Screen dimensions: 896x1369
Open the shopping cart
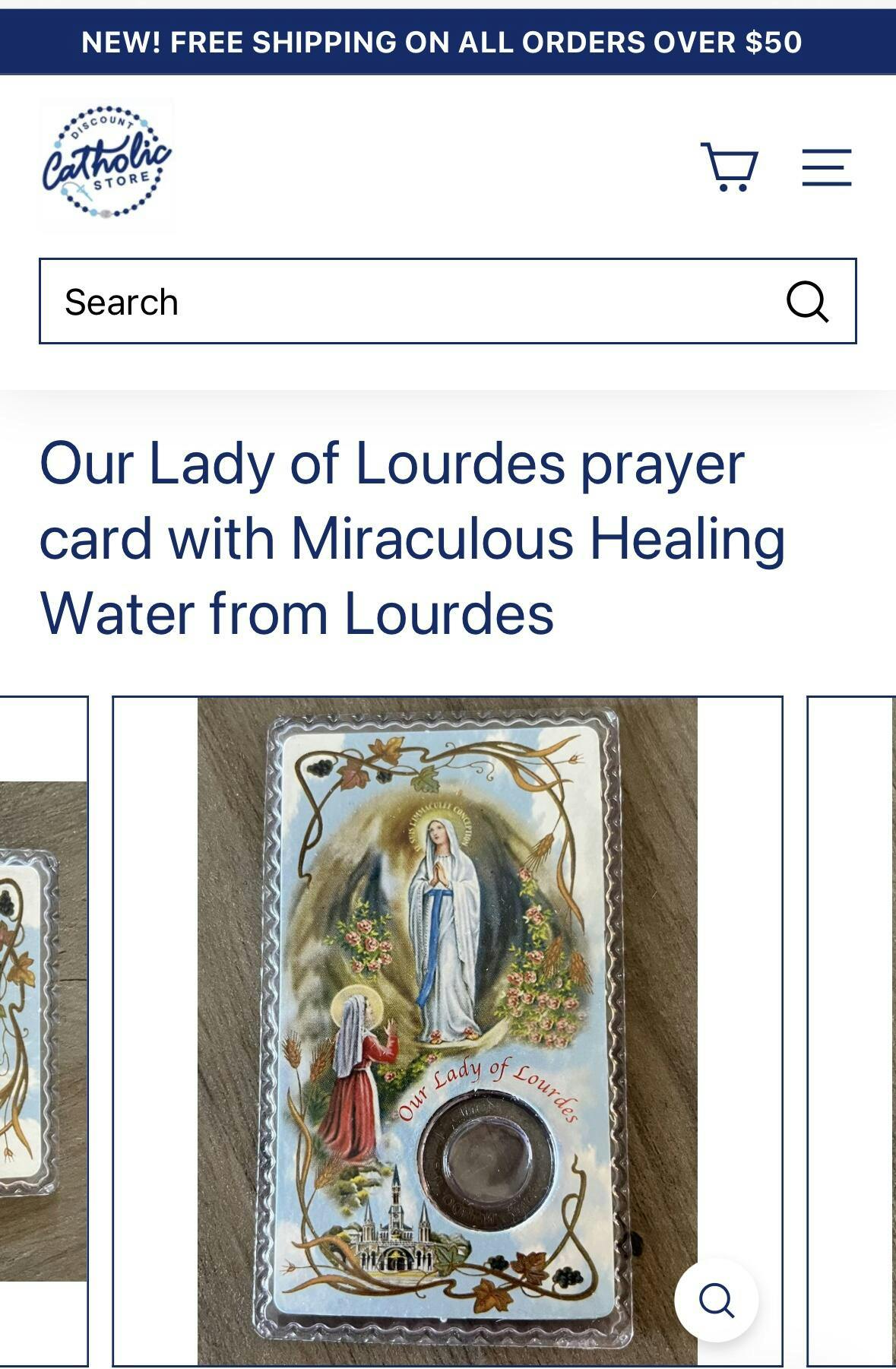pos(729,166)
